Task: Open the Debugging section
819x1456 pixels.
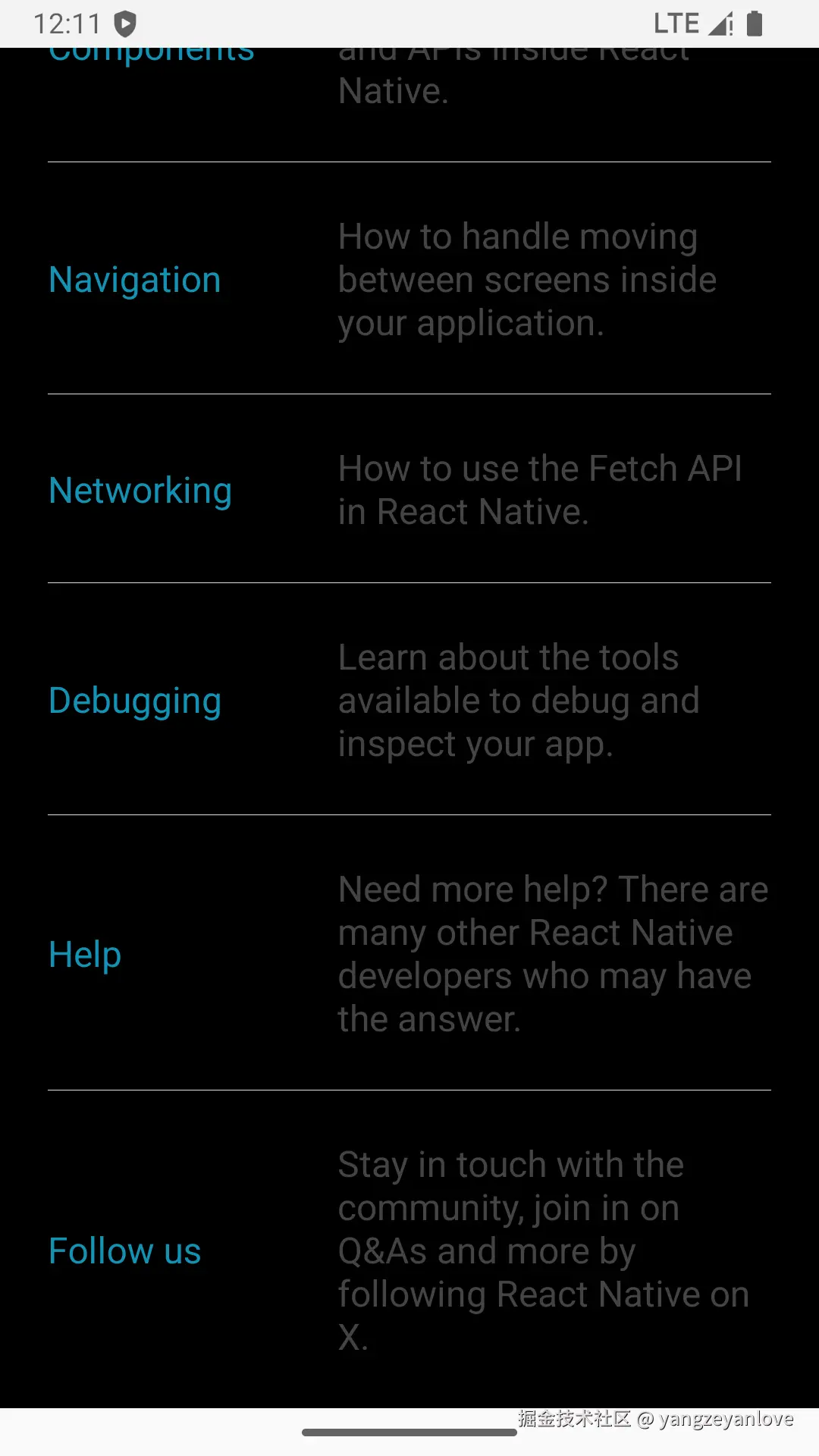Action: pos(134,699)
